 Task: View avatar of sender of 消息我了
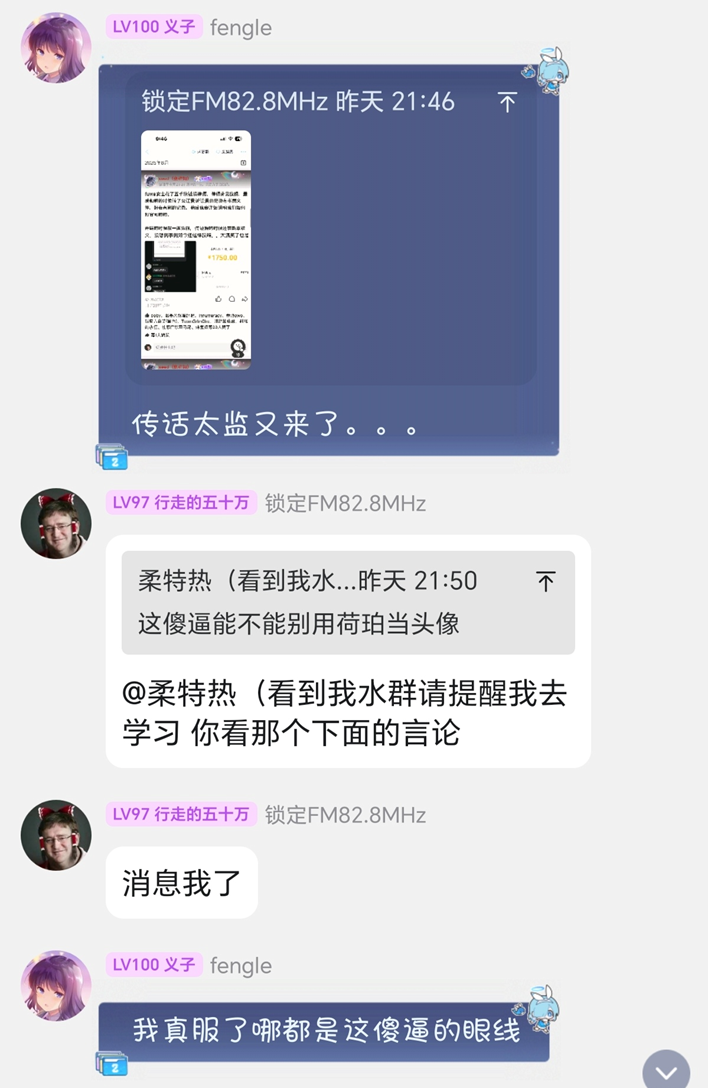click(x=56, y=835)
